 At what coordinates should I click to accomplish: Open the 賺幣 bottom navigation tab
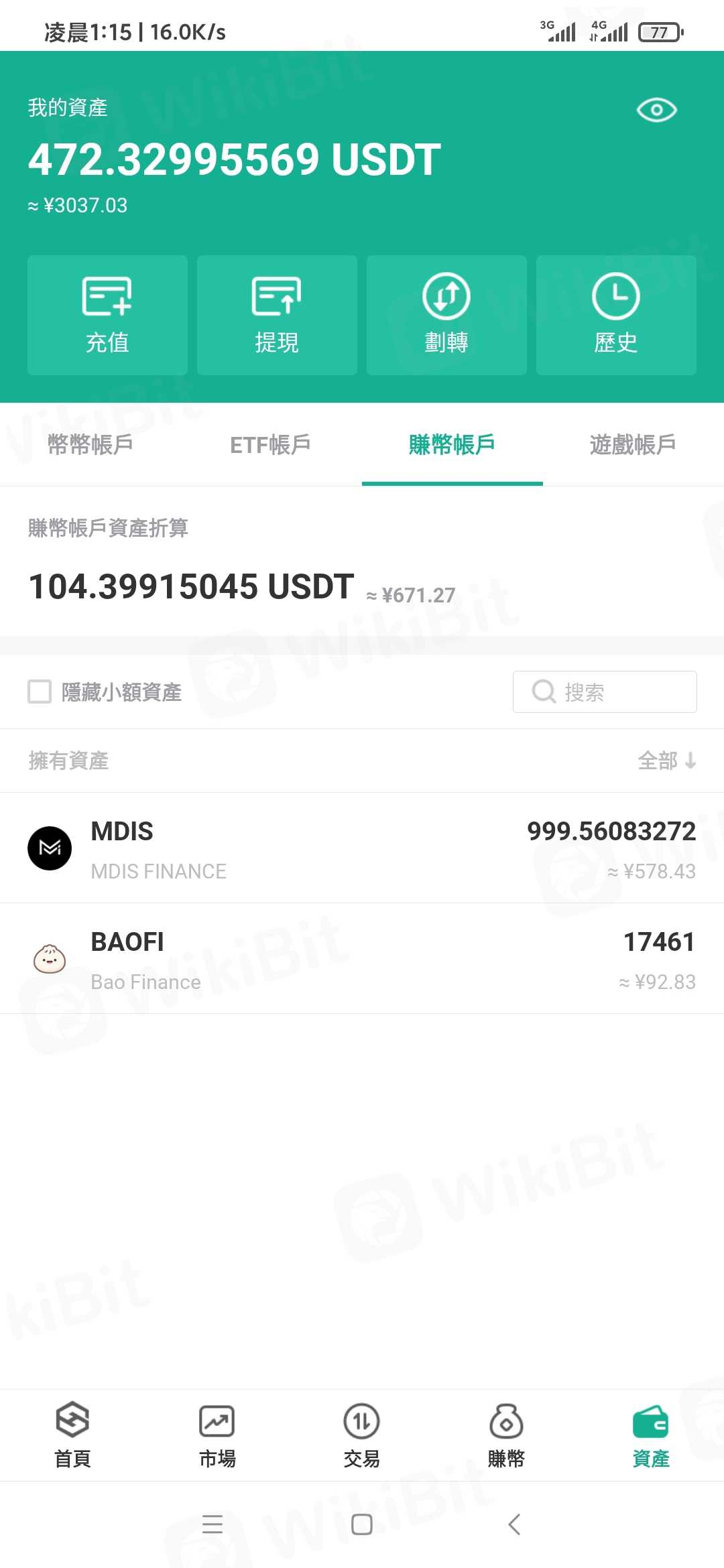coord(507,1434)
